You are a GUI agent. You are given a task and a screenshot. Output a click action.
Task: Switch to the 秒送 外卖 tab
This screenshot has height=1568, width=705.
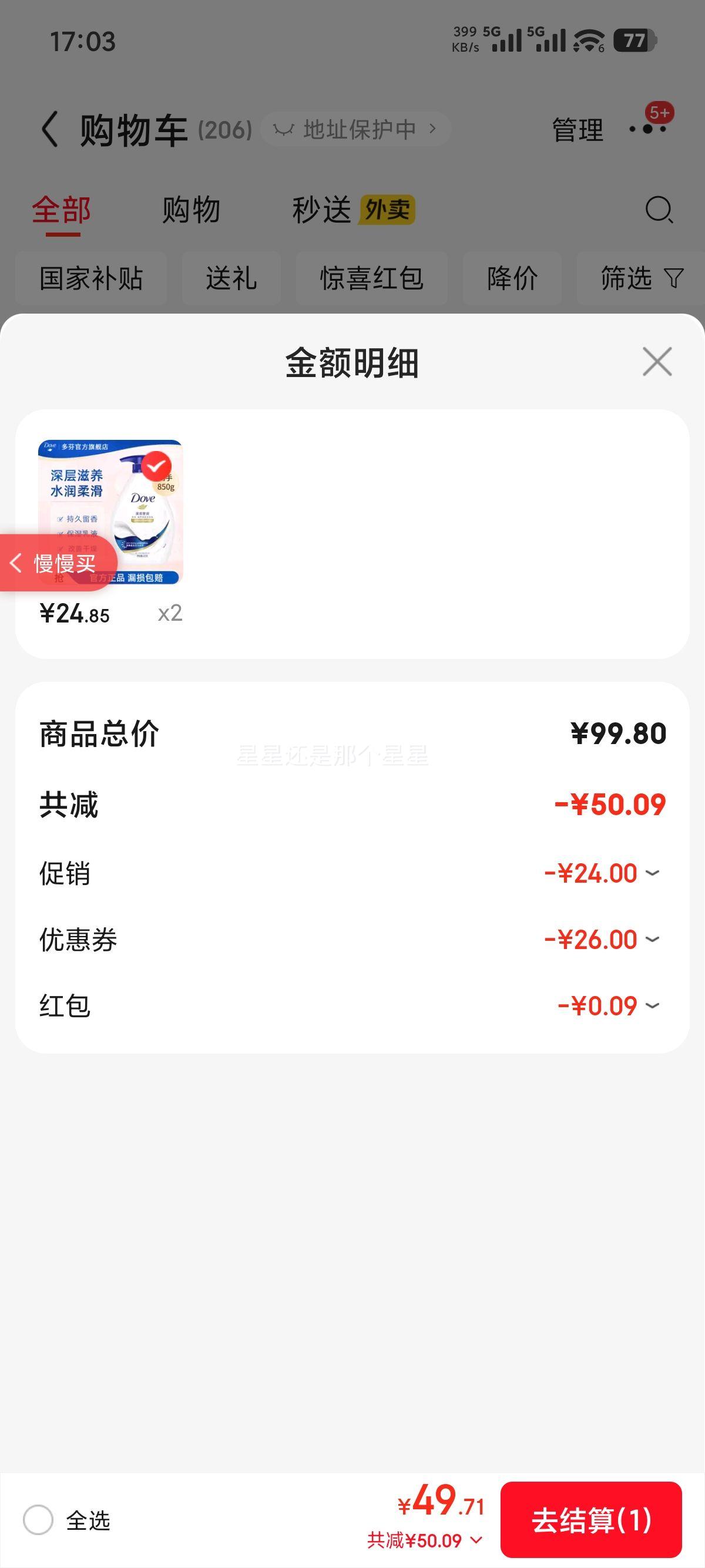point(353,210)
